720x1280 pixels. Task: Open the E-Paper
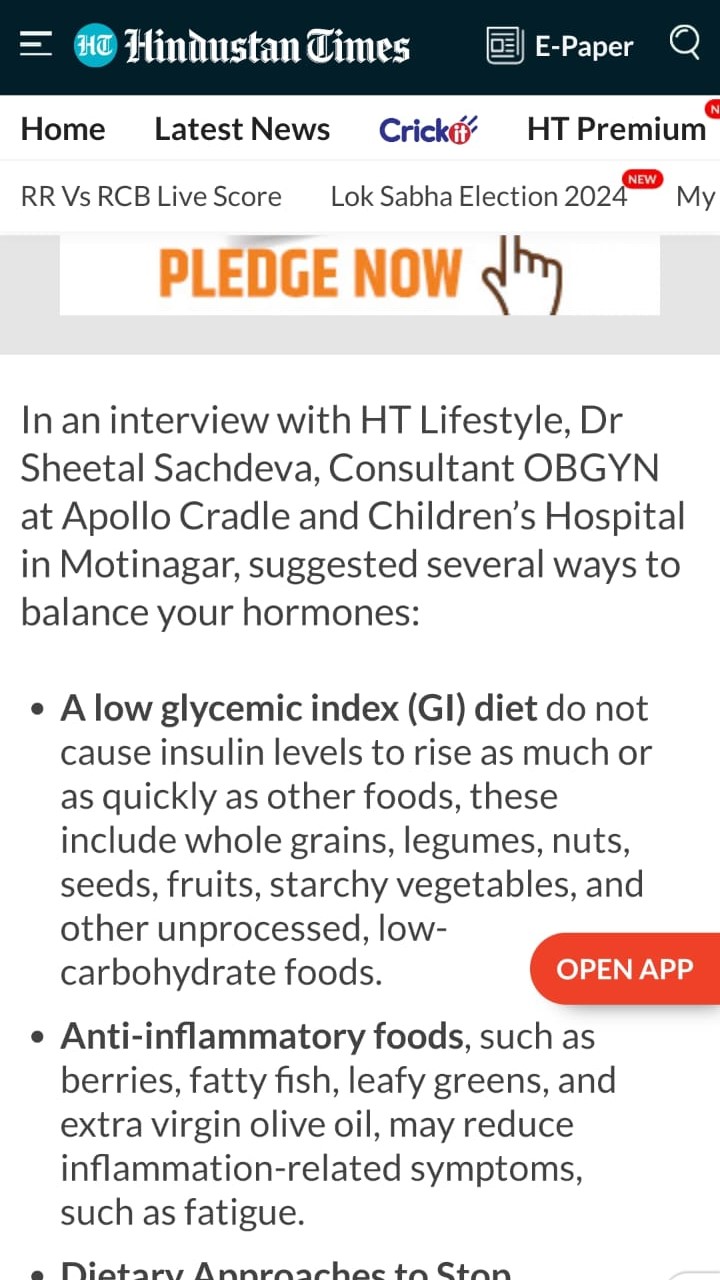[560, 46]
